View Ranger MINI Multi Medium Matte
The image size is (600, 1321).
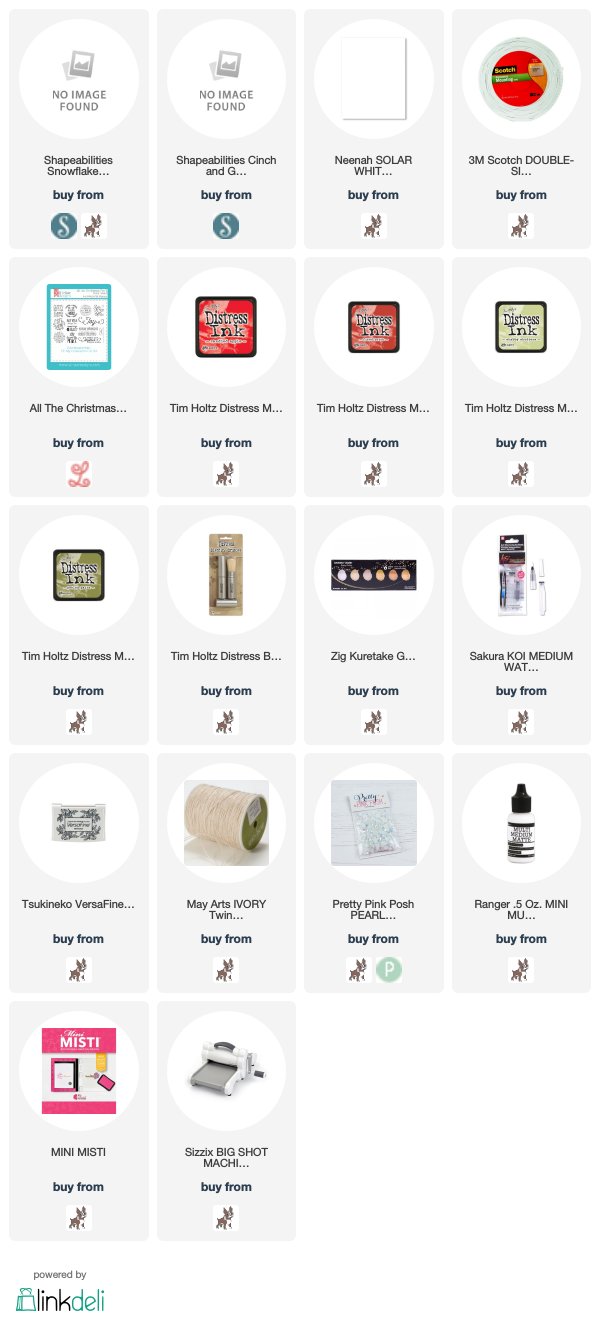(x=521, y=873)
